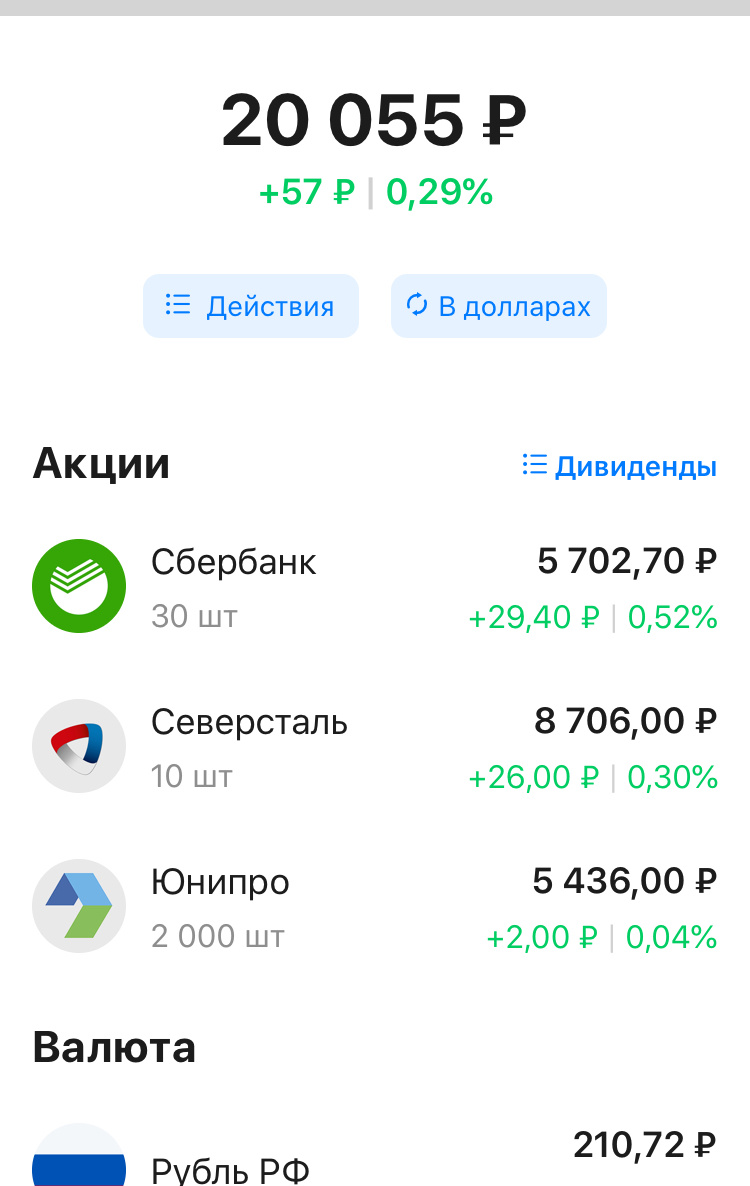Click the Акции section header
This screenshot has width=750, height=1186.
click(x=102, y=463)
